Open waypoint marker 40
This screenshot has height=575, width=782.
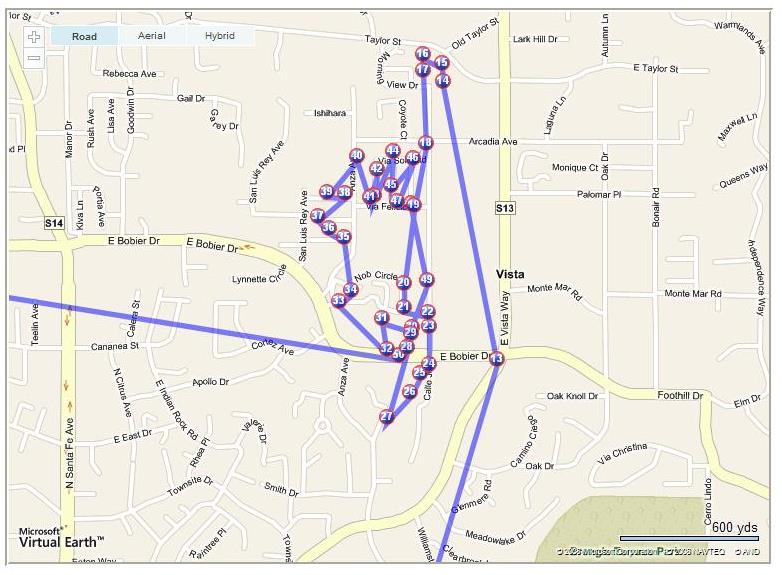click(x=356, y=155)
